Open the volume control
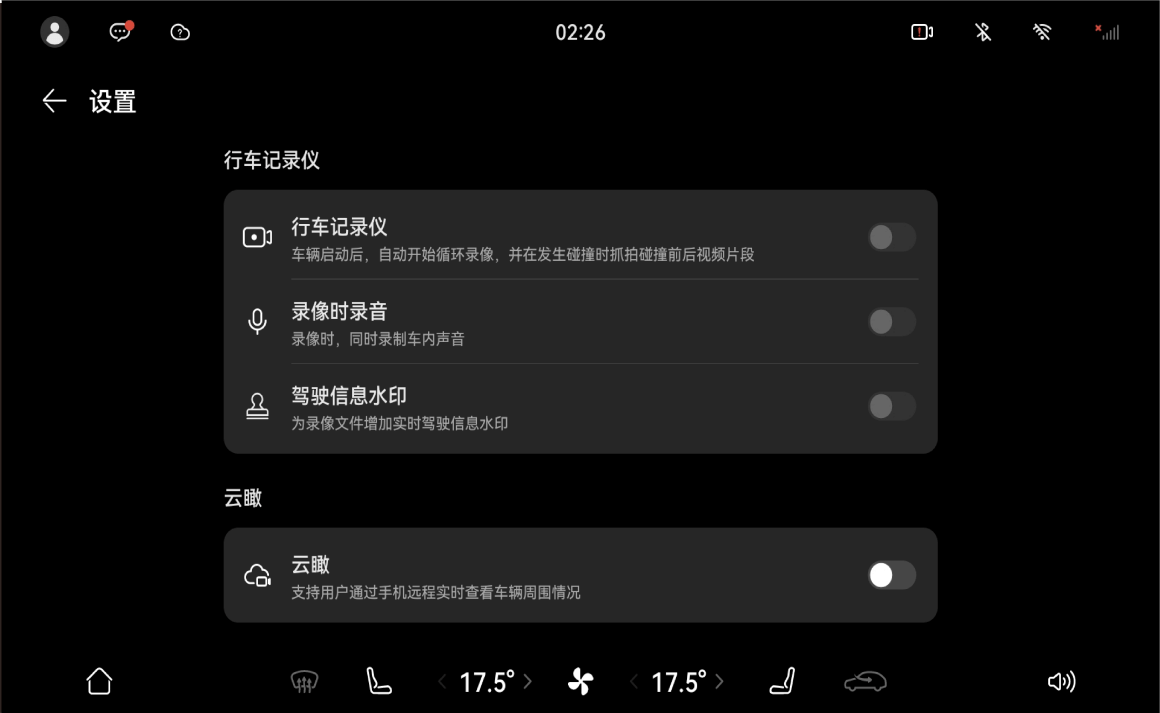This screenshot has width=1160, height=713. 1061,682
